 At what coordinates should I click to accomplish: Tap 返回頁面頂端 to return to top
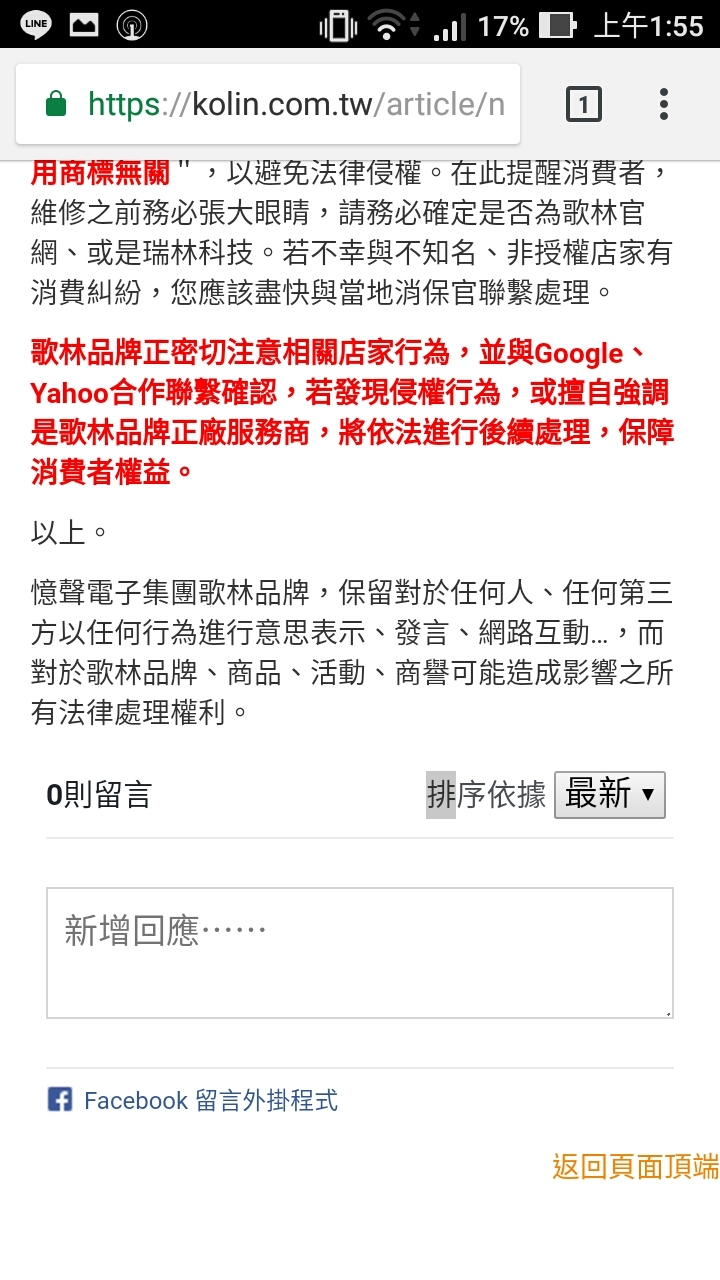pyautogui.click(x=634, y=1166)
